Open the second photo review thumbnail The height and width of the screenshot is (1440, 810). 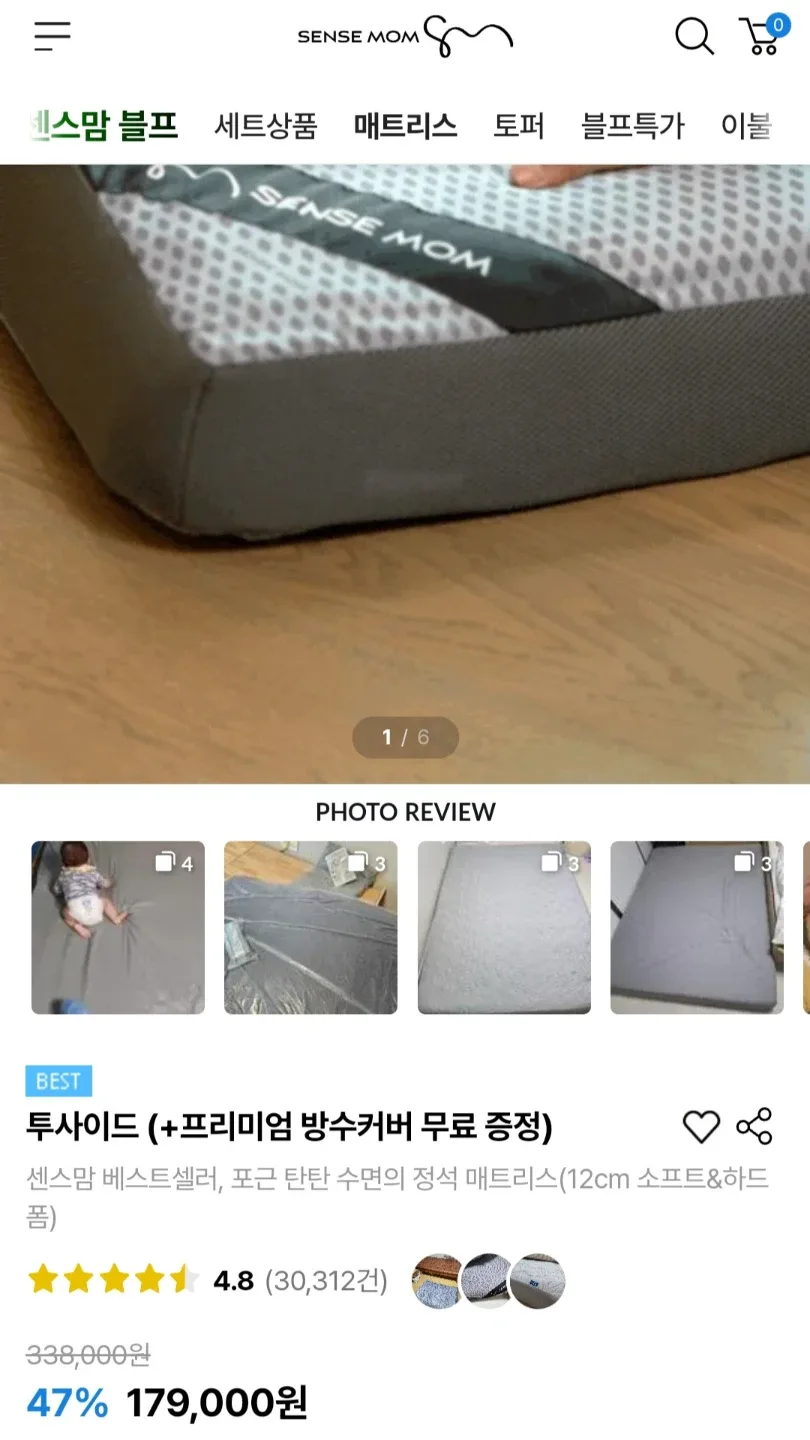311,927
